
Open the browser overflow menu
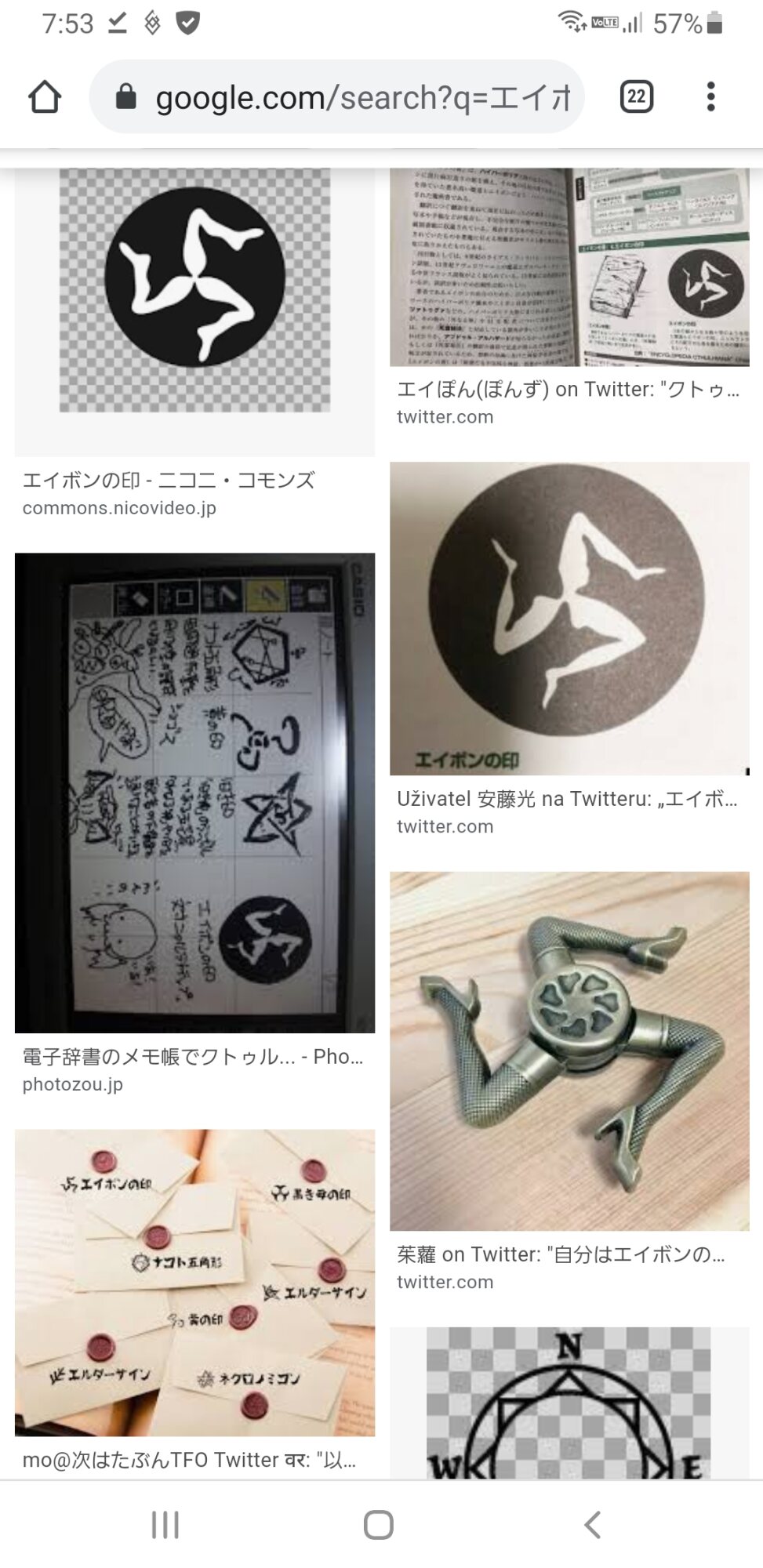710,97
